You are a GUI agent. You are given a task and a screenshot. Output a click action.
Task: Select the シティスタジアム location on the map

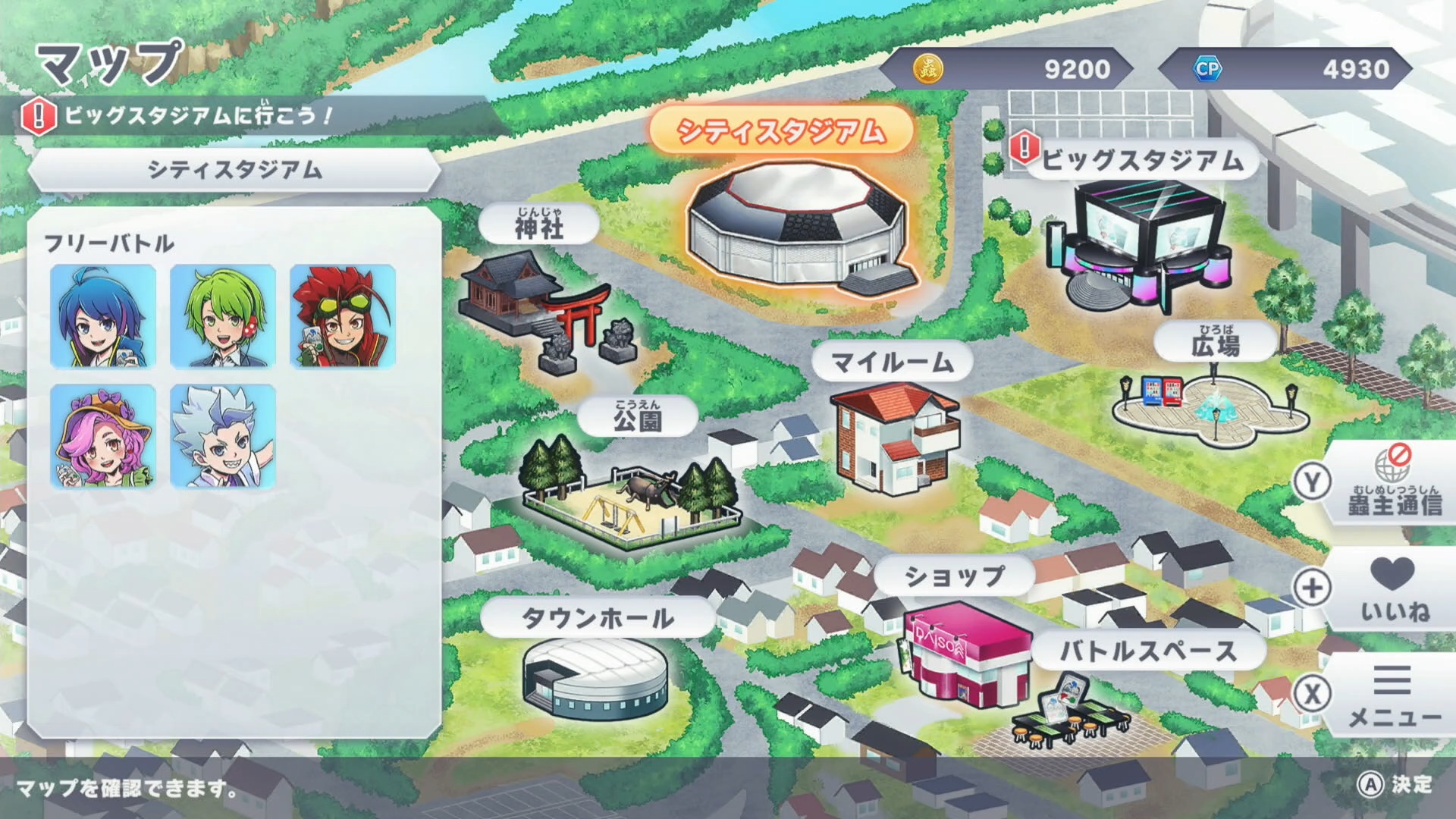[x=796, y=227]
